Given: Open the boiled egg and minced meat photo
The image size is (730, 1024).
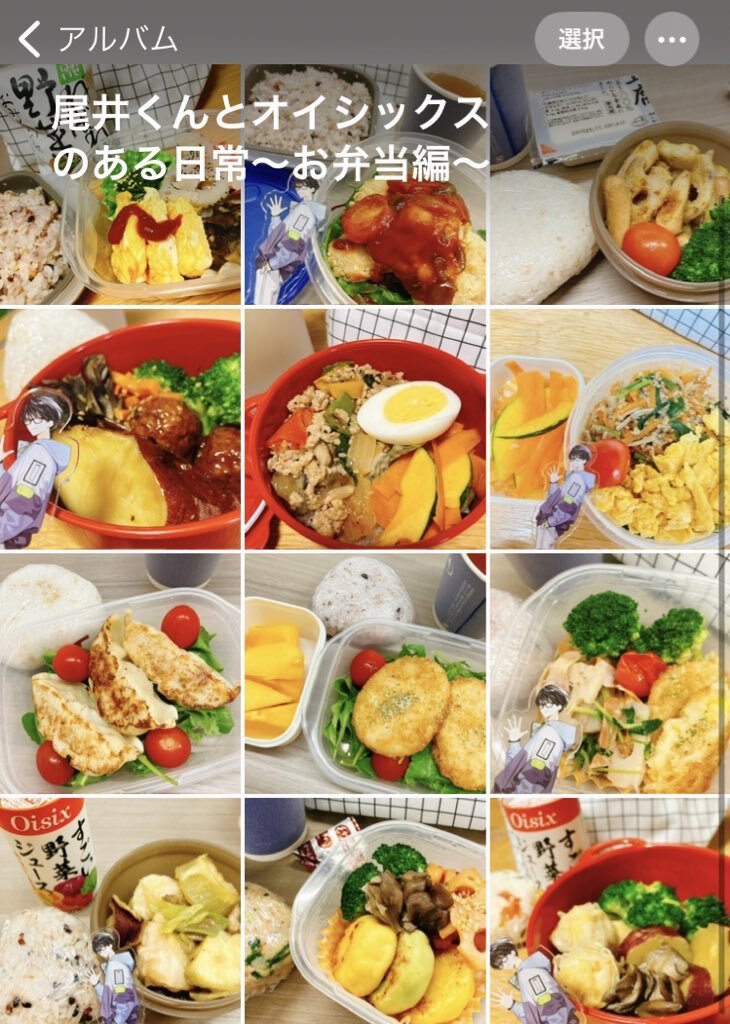Looking at the screenshot, I should click(x=366, y=430).
